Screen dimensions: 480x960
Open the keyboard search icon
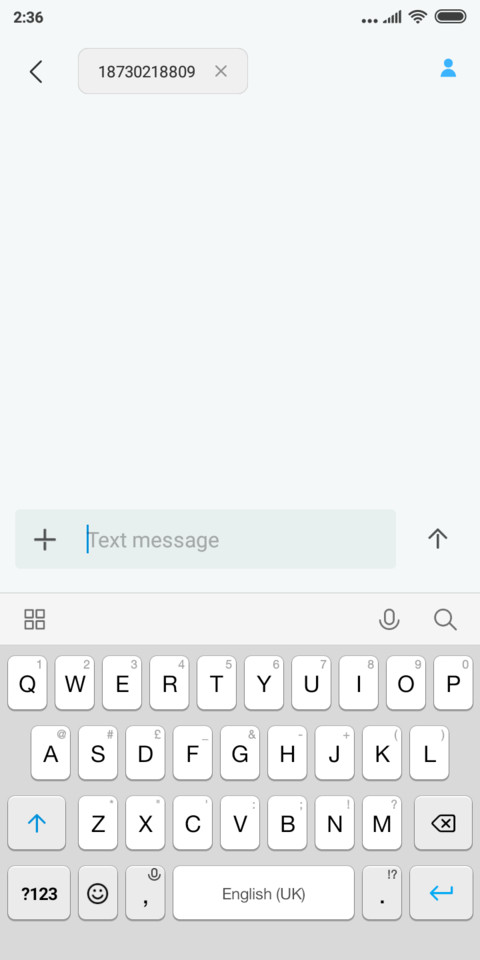coord(445,620)
